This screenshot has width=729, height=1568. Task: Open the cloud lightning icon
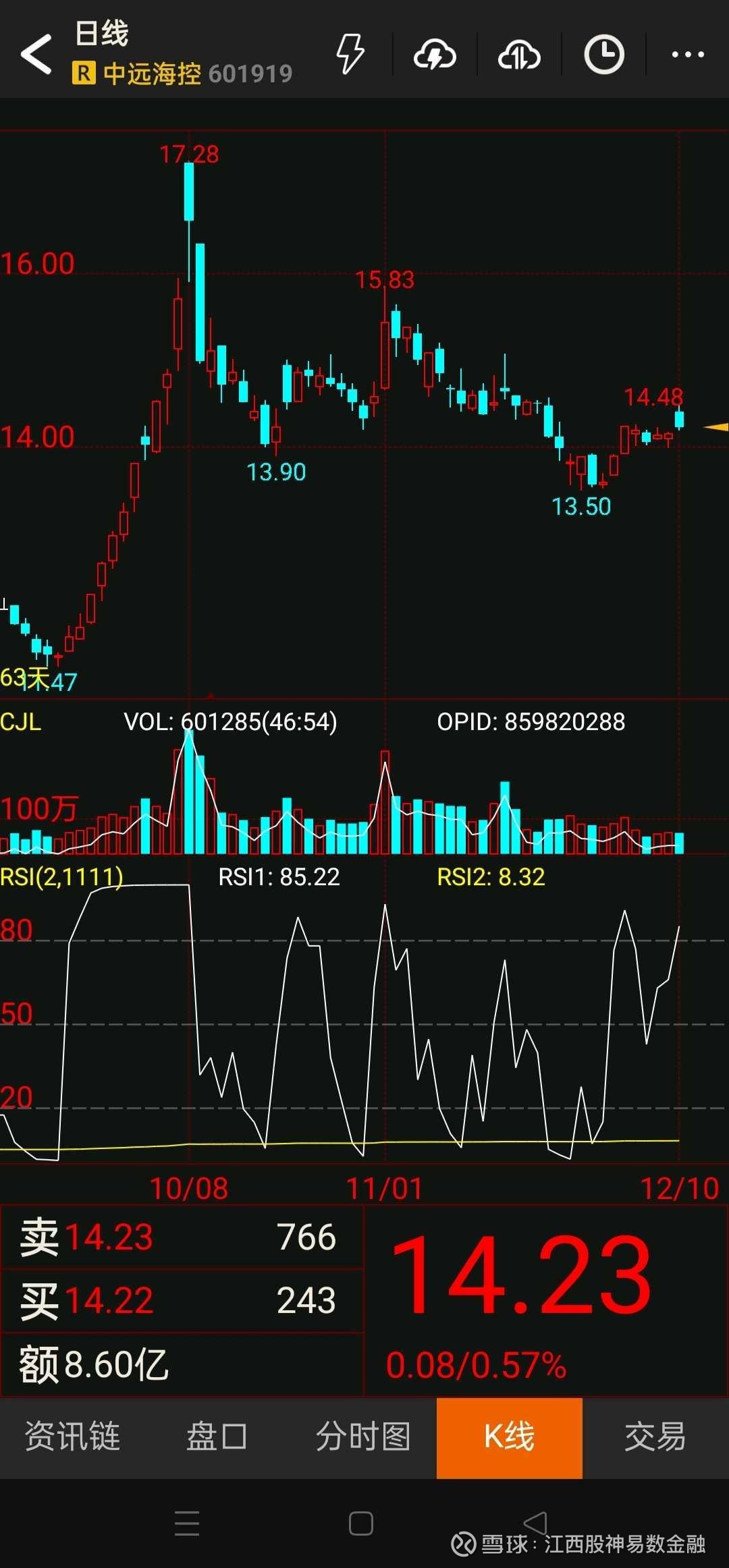[435, 54]
